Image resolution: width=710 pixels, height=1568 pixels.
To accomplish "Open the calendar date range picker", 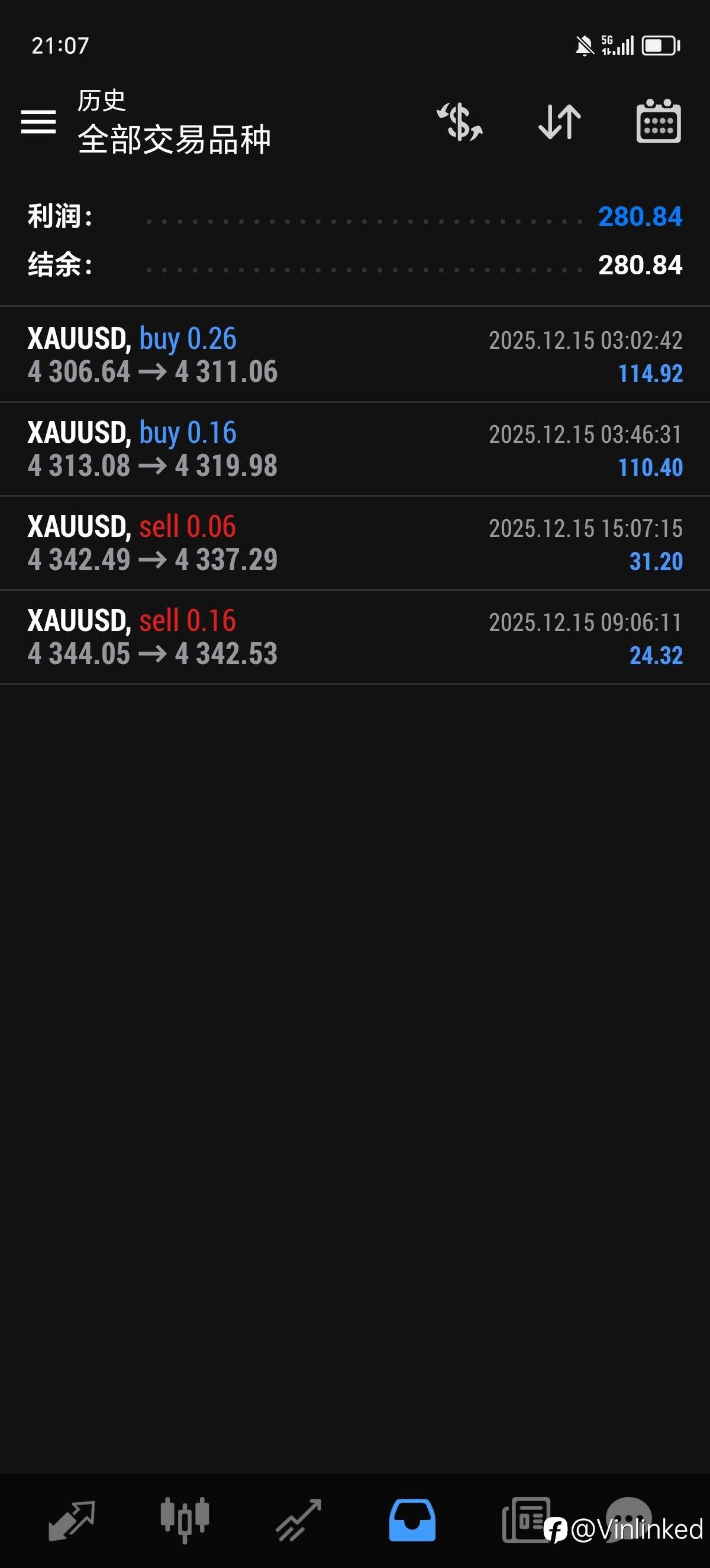I will pyautogui.click(x=659, y=121).
